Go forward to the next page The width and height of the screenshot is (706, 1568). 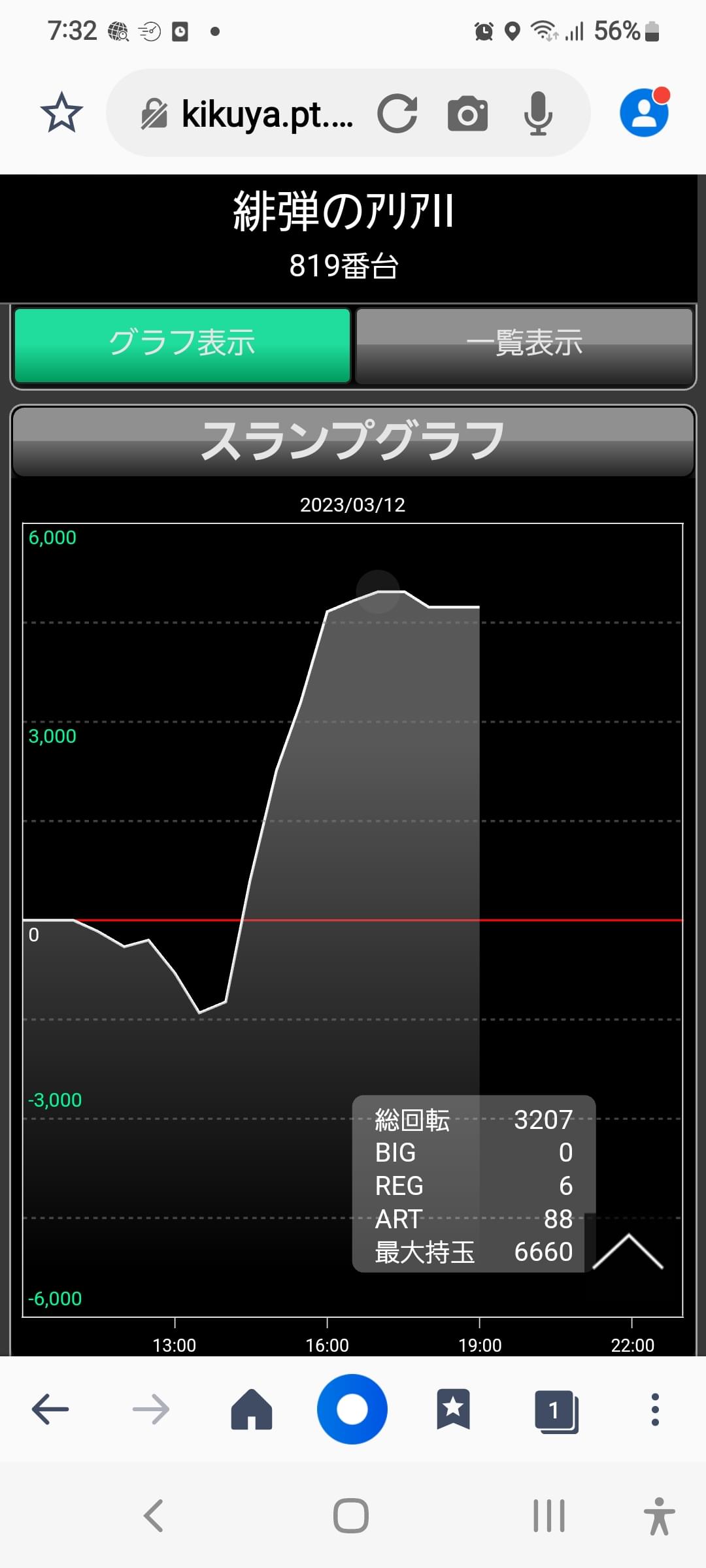[x=151, y=1409]
